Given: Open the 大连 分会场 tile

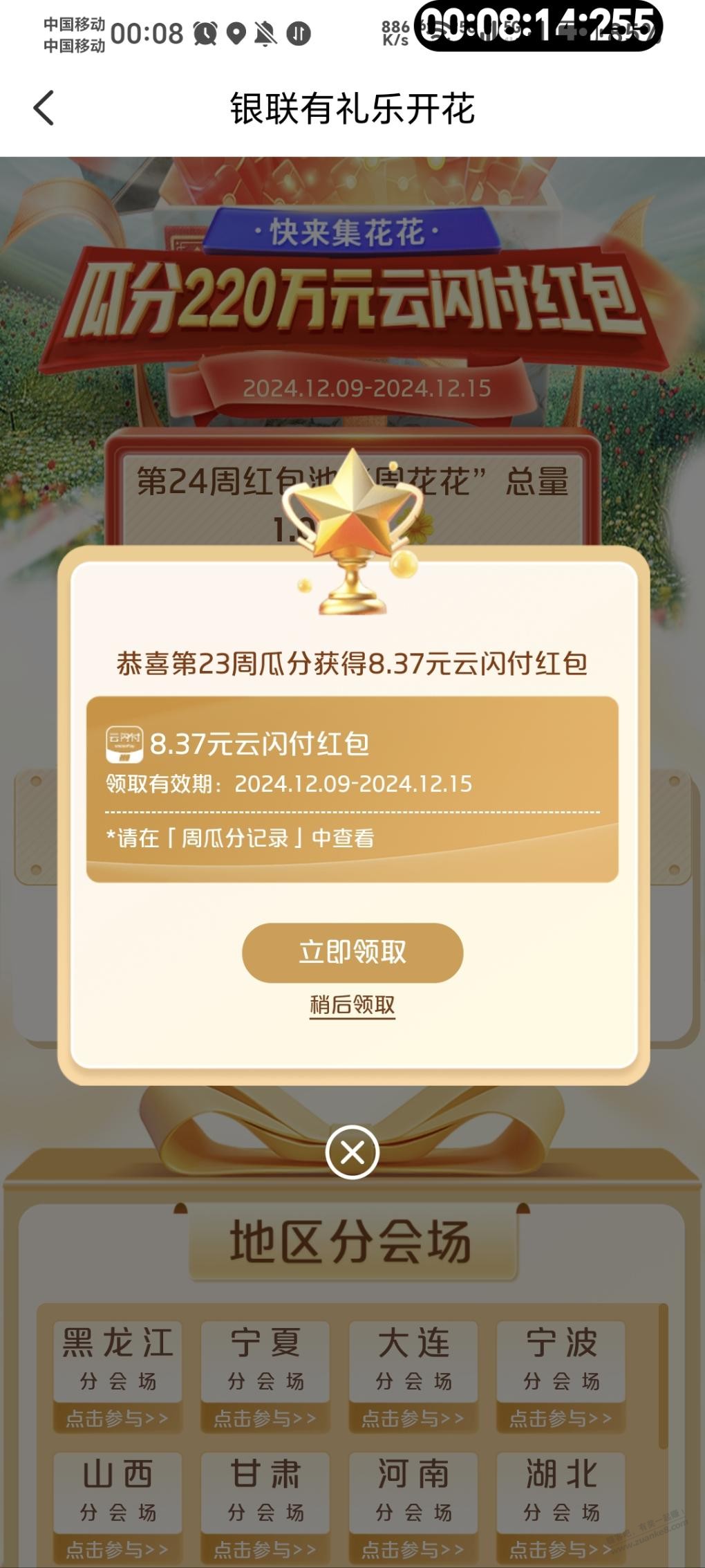Looking at the screenshot, I should (x=413, y=1375).
